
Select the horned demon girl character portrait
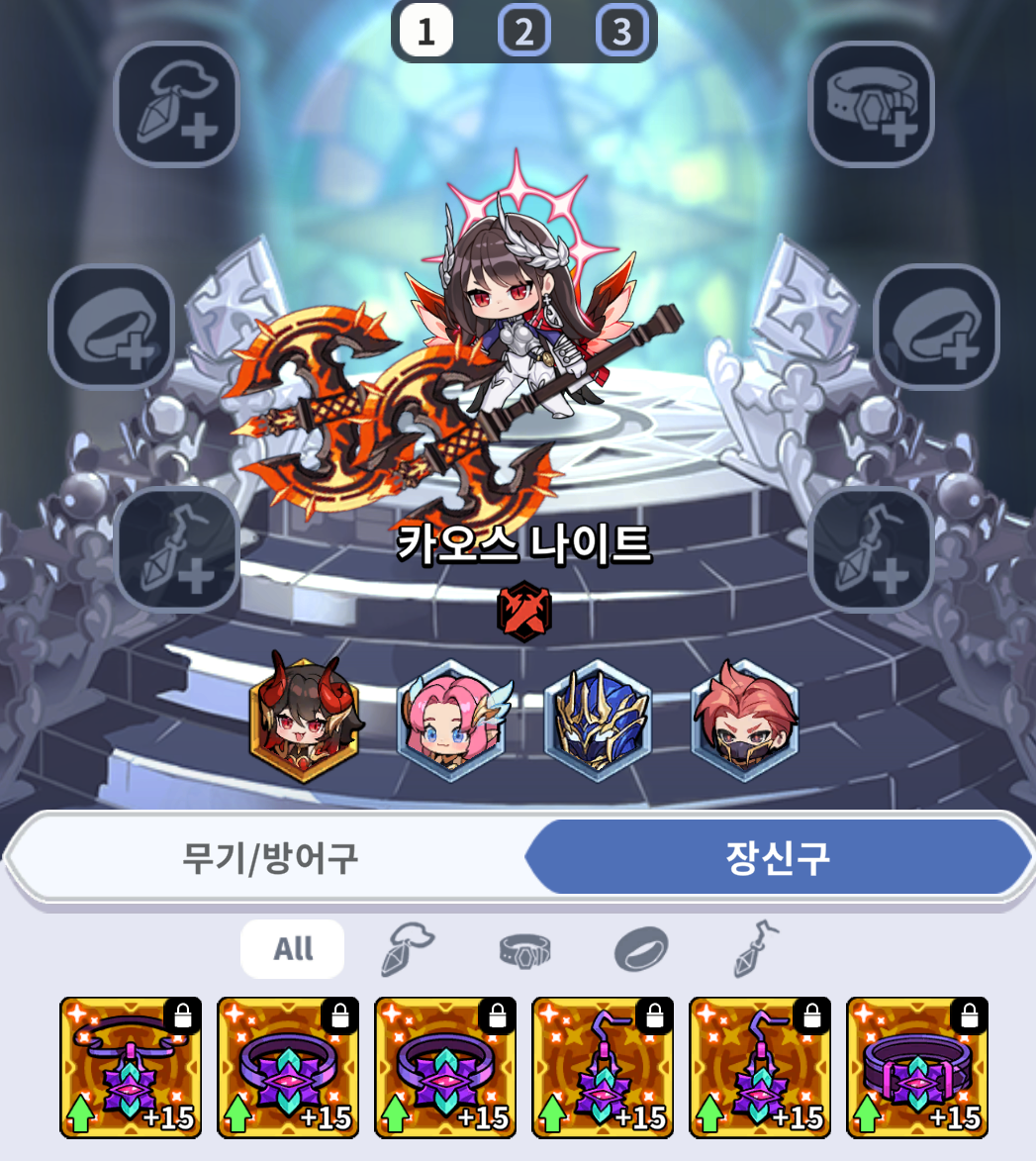[305, 721]
